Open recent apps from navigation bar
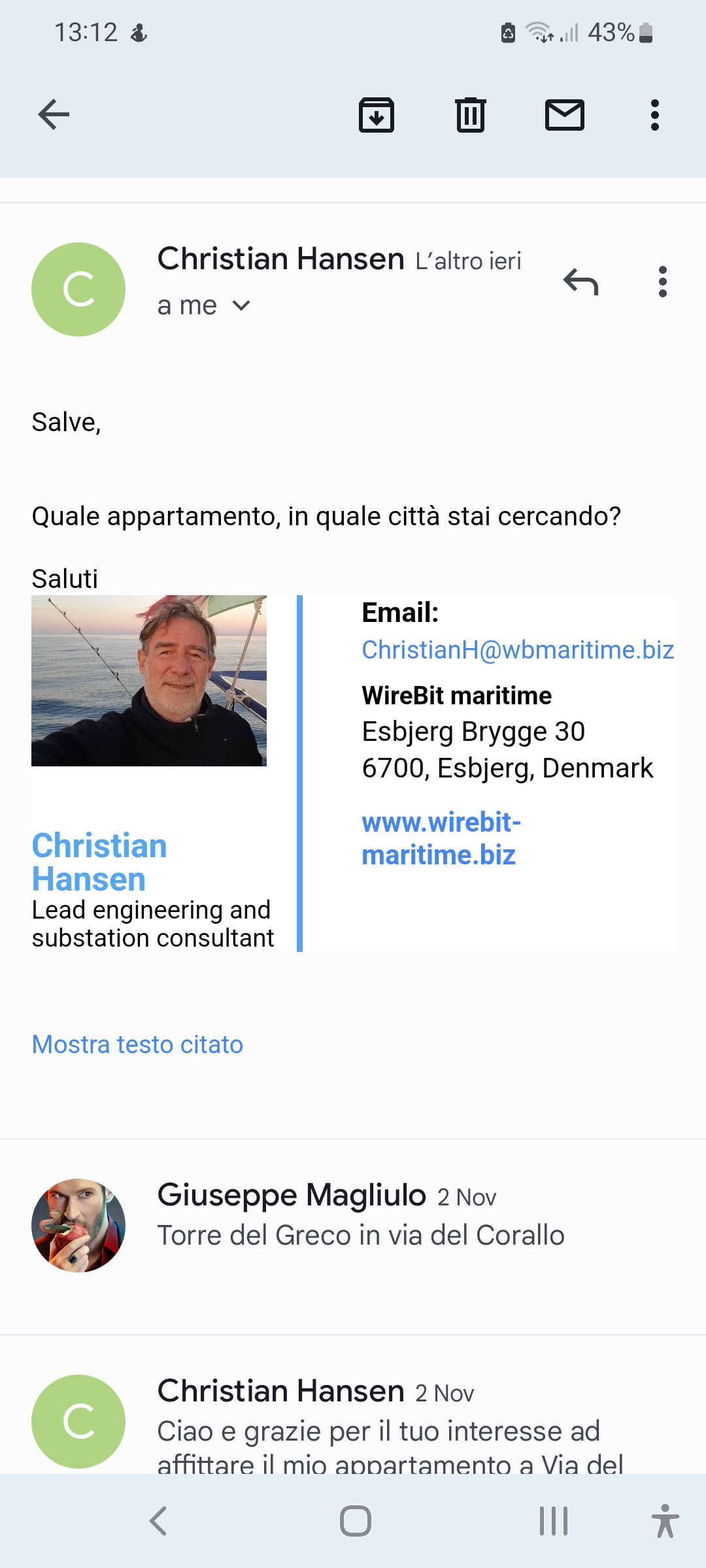The width and height of the screenshot is (706, 1568). pos(553,1521)
